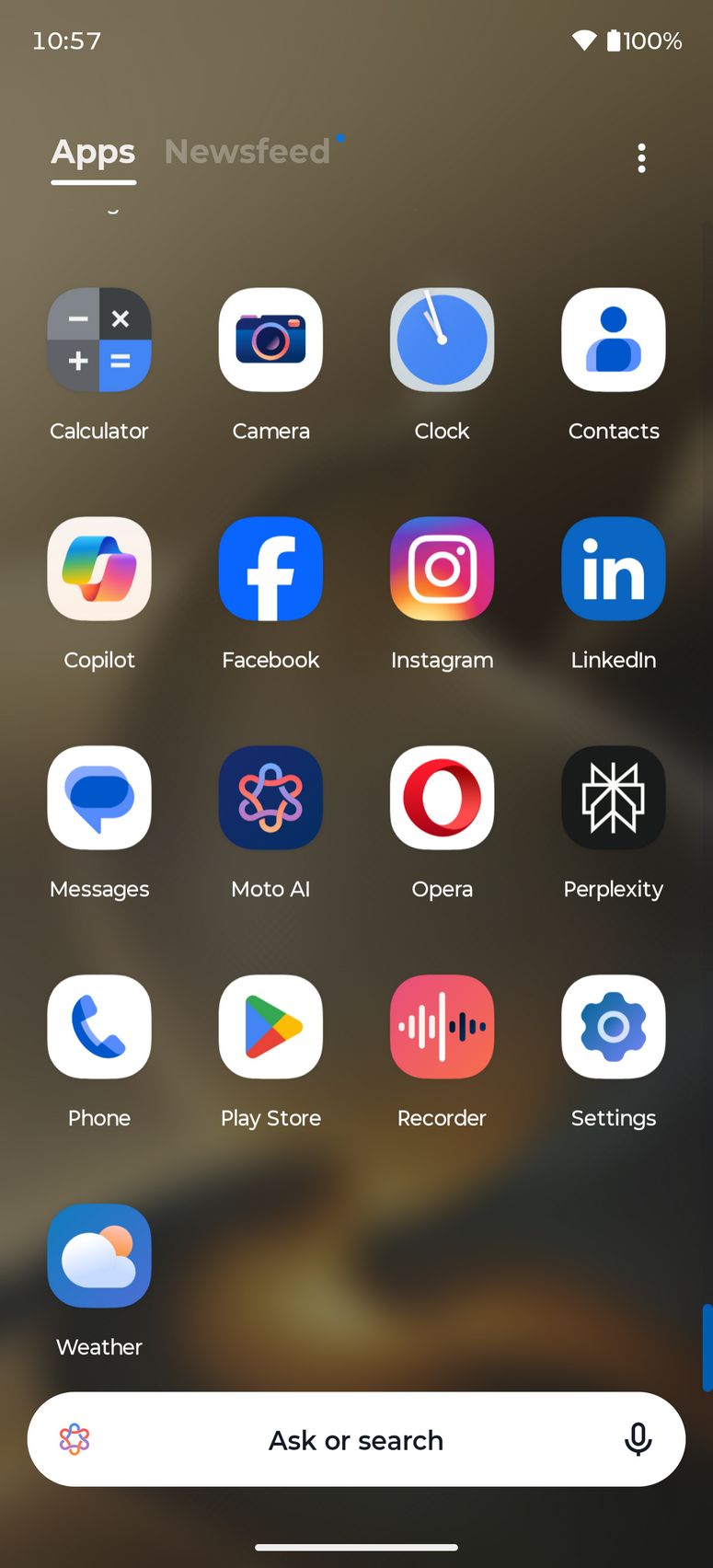The height and width of the screenshot is (1568, 713).
Task: Tap the Ask or search box
Action: tap(356, 1439)
